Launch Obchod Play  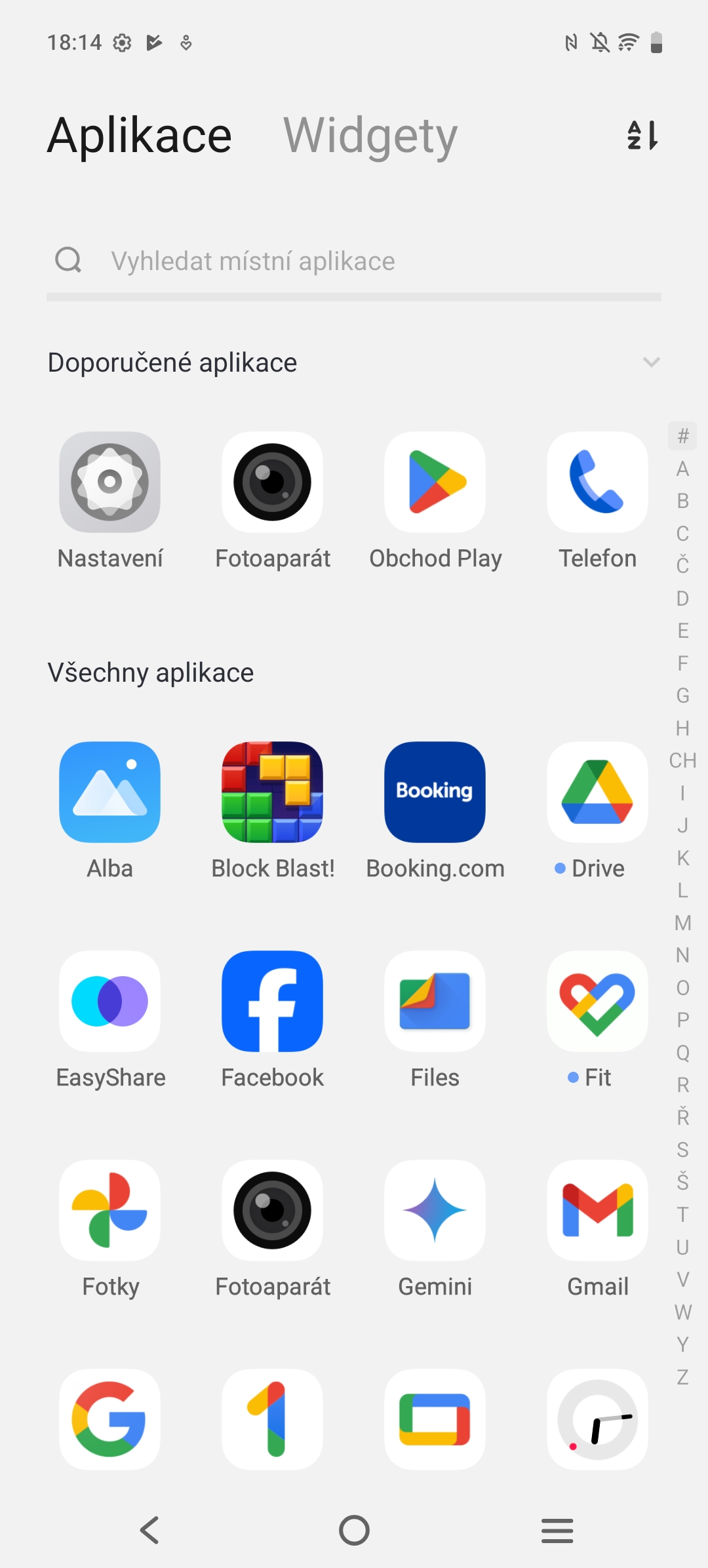coord(435,482)
